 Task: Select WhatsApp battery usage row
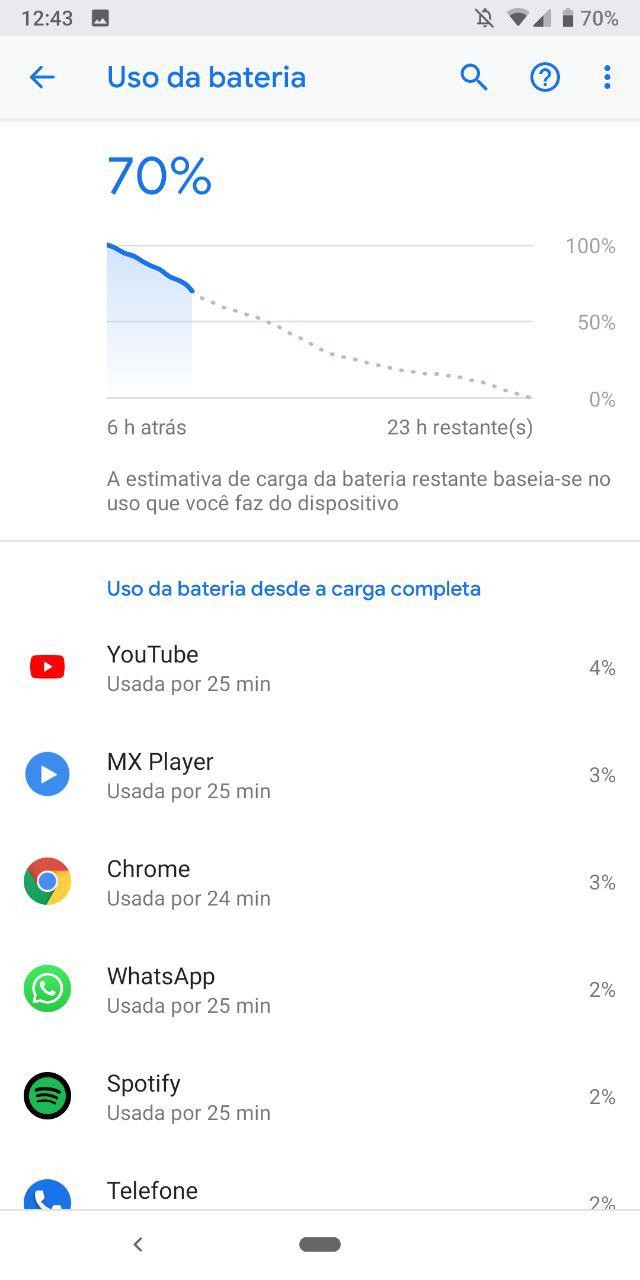click(320, 989)
